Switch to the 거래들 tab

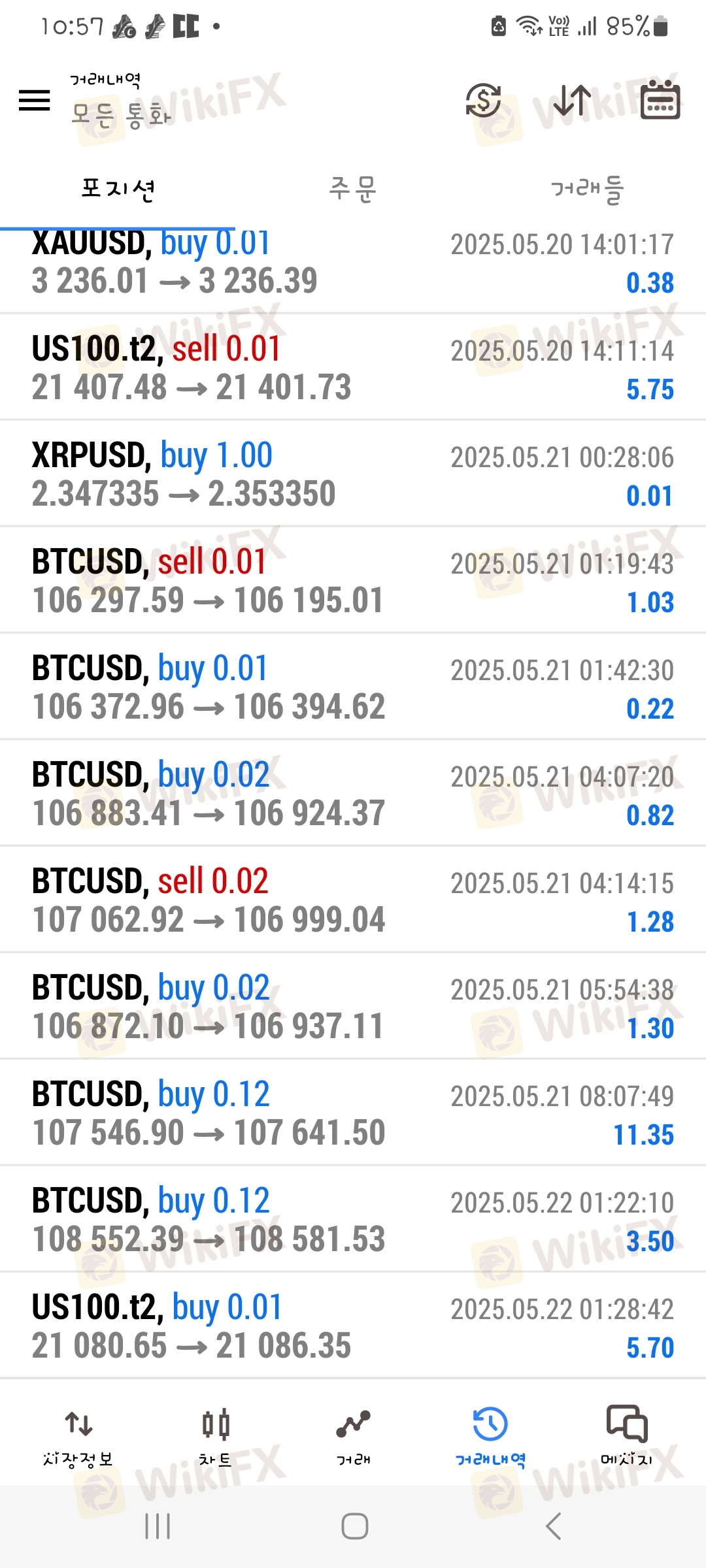point(587,189)
